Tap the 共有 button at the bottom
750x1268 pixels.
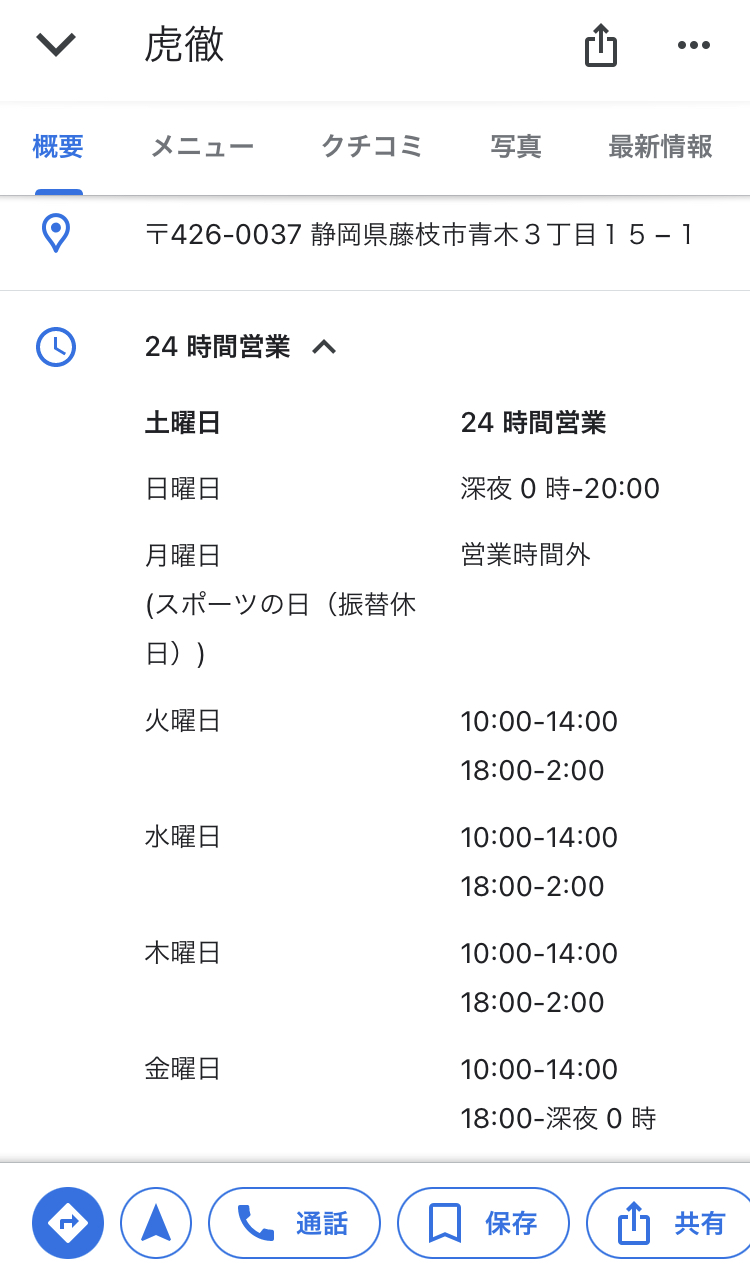pyautogui.click(x=668, y=1223)
